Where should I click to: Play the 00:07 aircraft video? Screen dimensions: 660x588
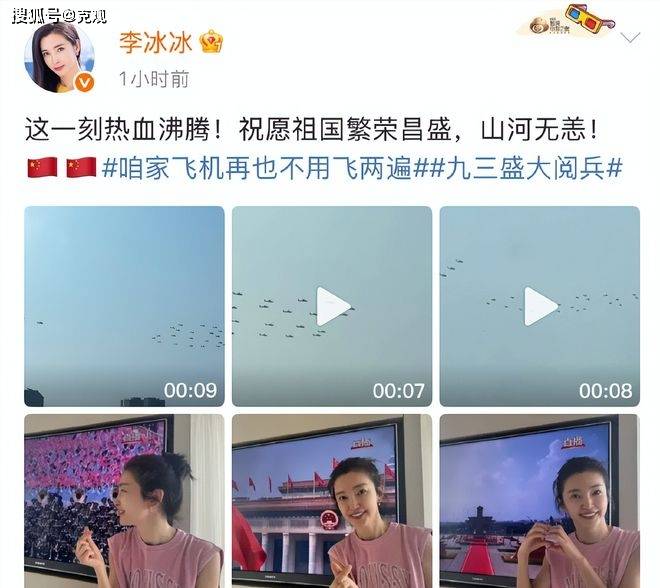332,305
